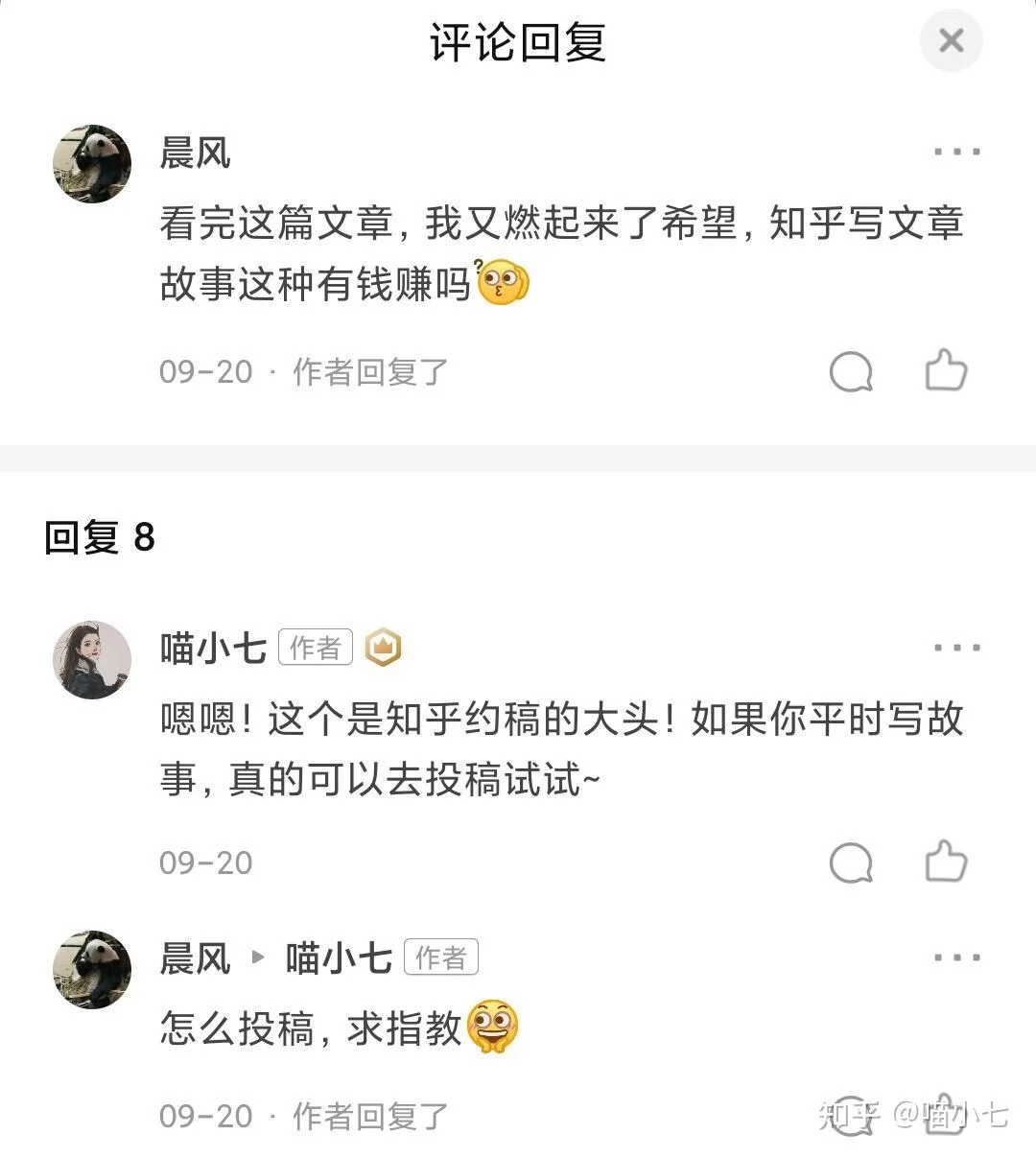The image size is (1036, 1158).
Task: Open more options on 晨风's top comment
Action: pyautogui.click(x=956, y=153)
